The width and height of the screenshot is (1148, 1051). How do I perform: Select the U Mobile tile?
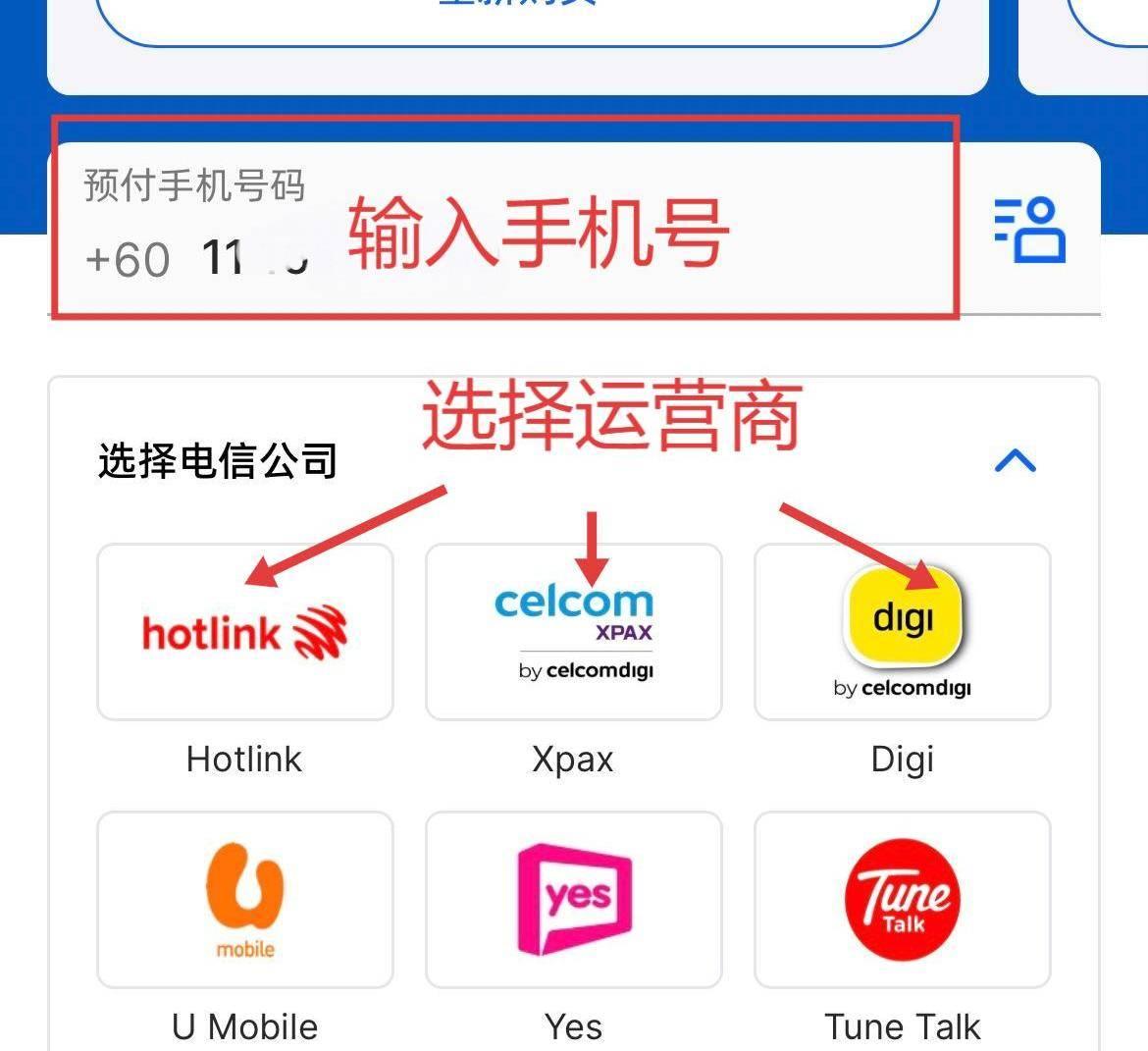coord(245,899)
